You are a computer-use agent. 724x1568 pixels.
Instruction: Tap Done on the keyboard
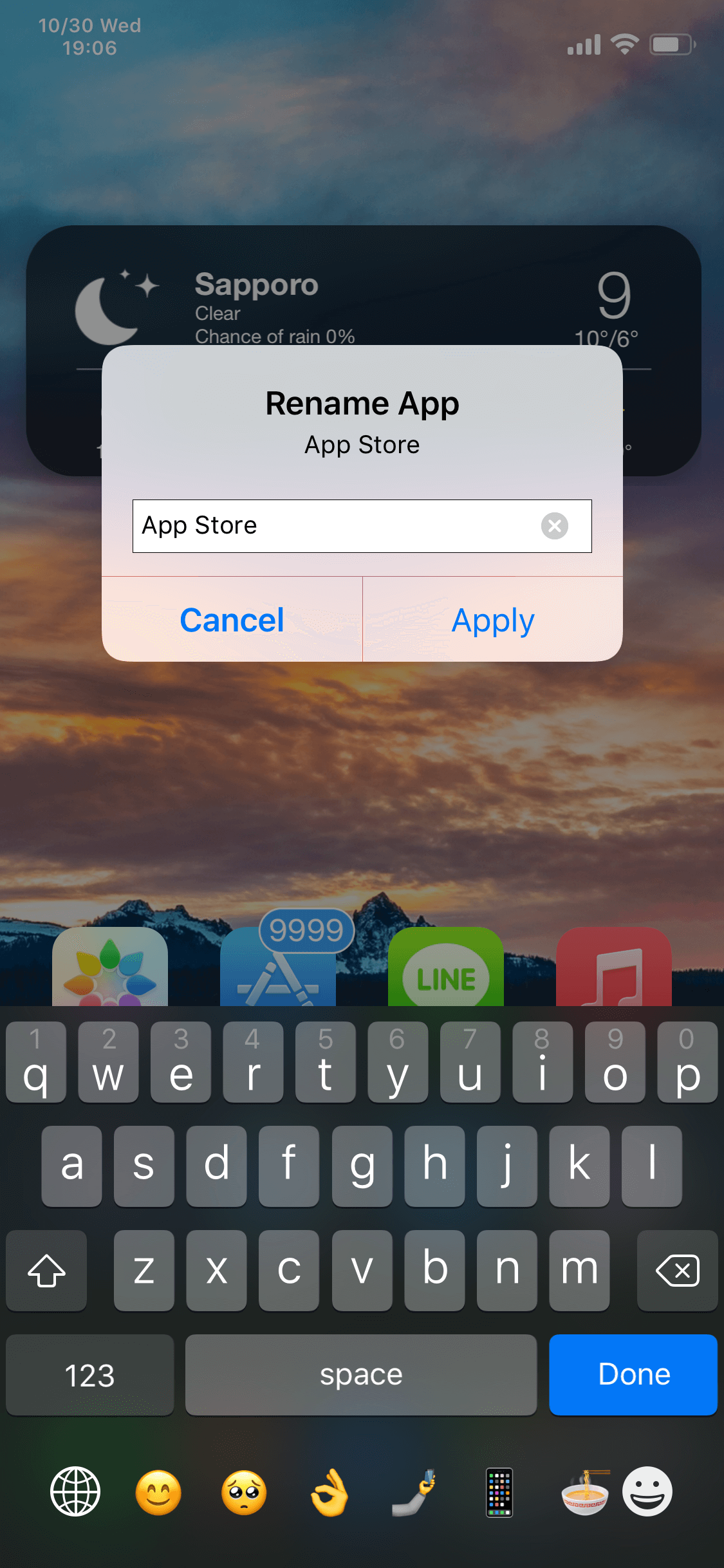[x=633, y=1374]
